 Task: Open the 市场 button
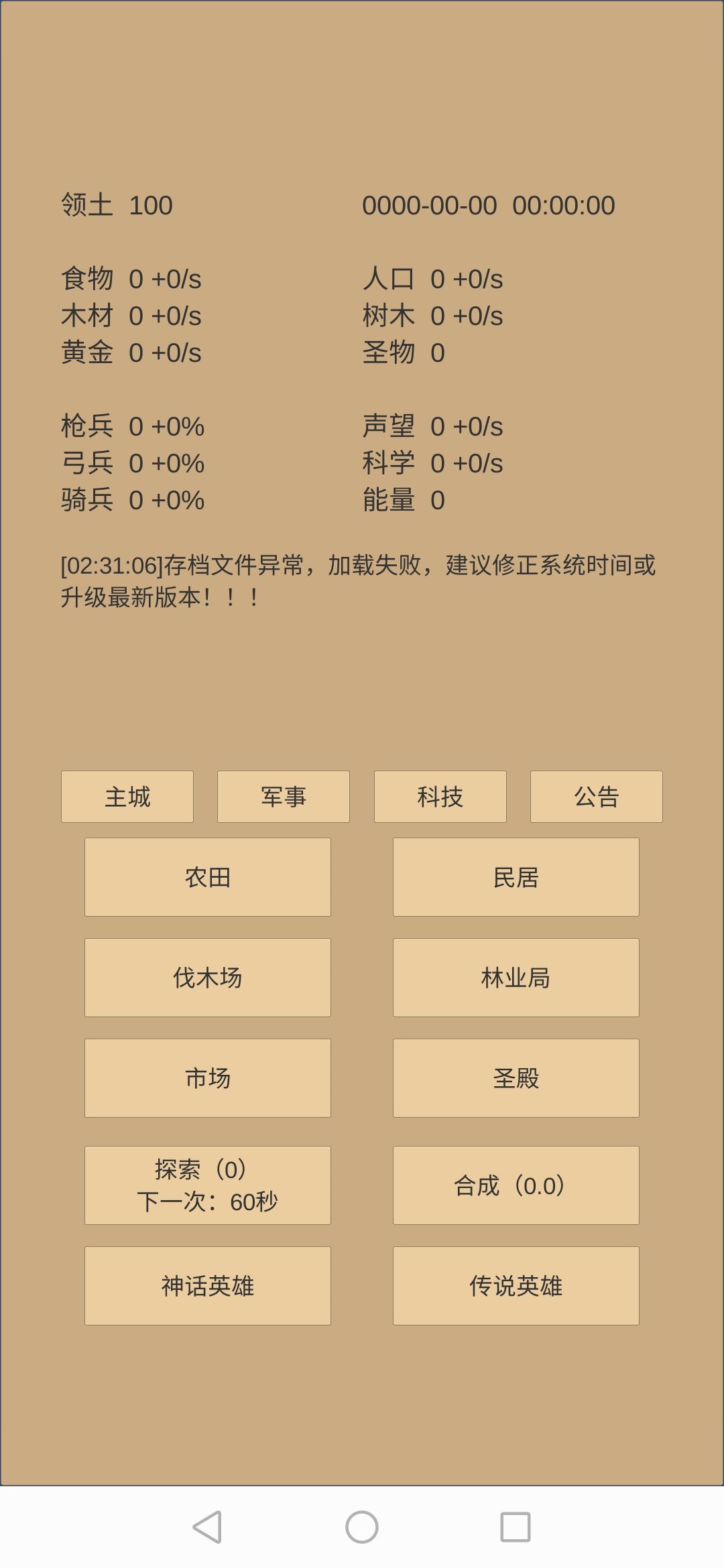click(x=208, y=1078)
